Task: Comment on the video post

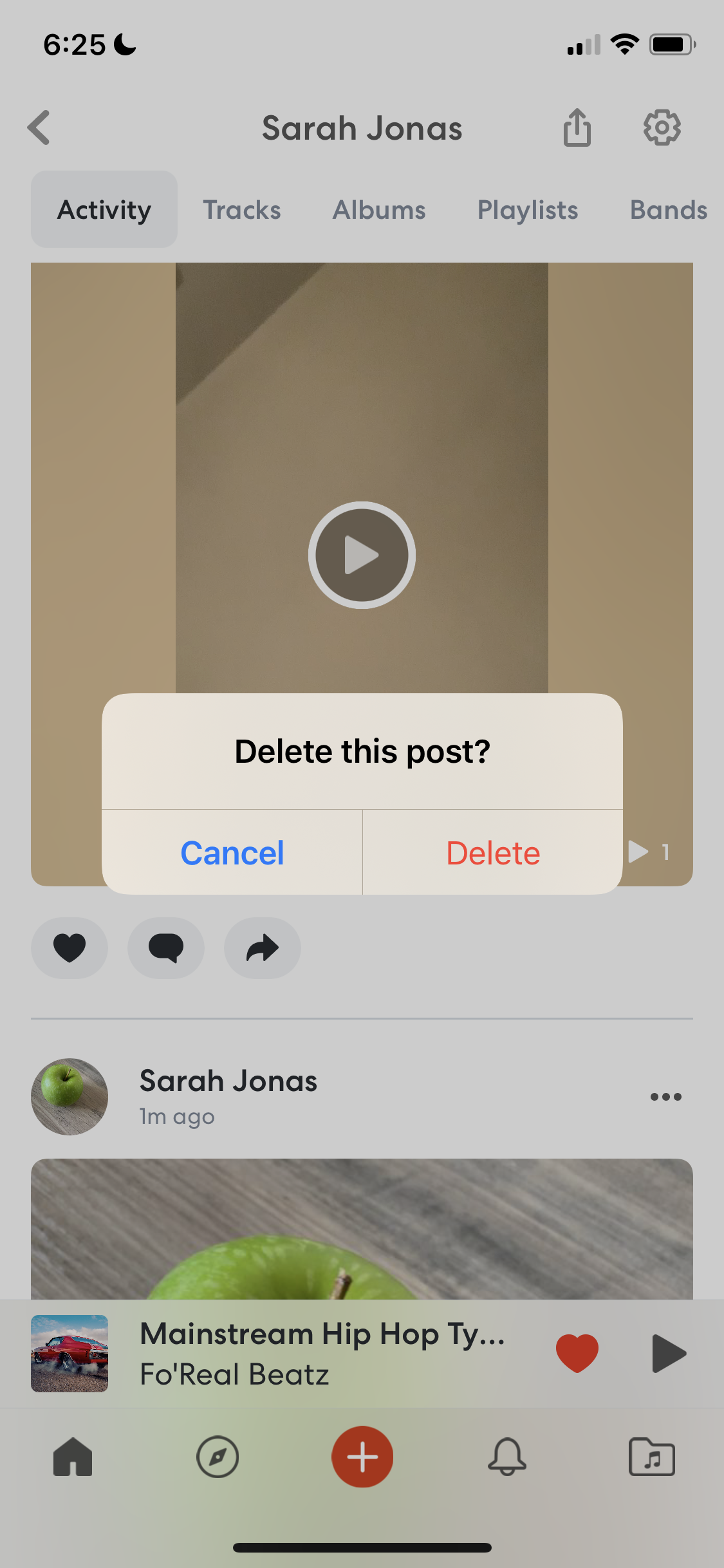Action: pos(166,948)
